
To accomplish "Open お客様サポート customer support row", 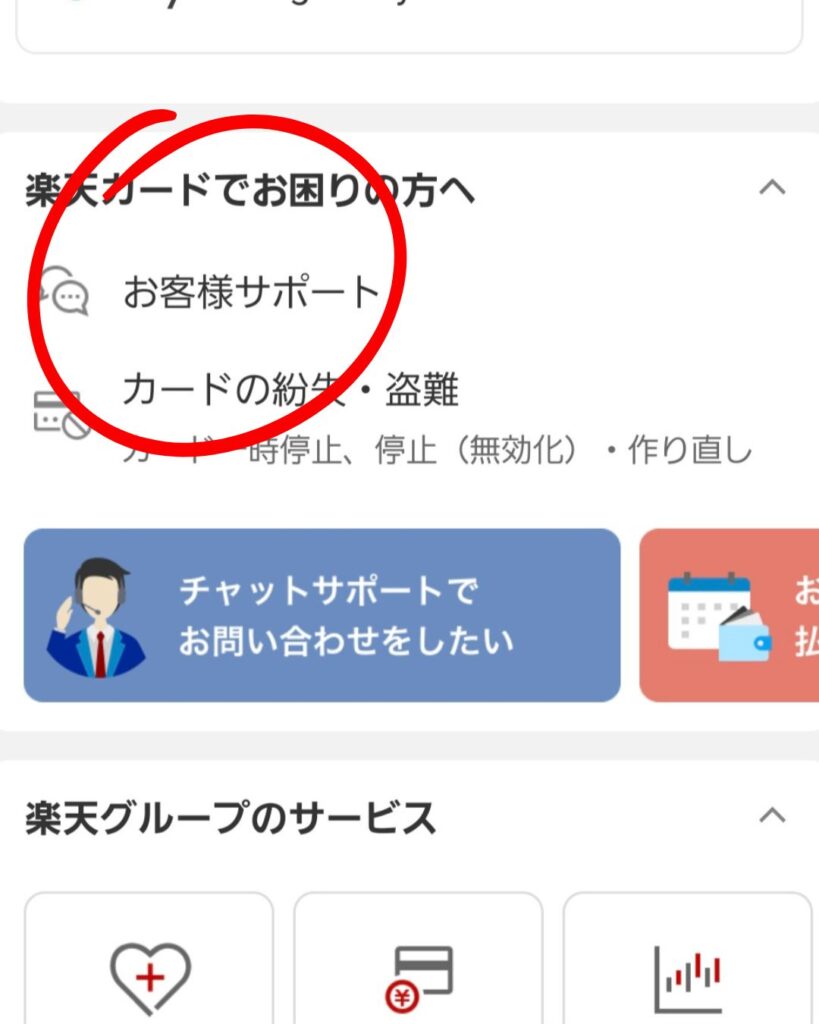I will point(250,293).
